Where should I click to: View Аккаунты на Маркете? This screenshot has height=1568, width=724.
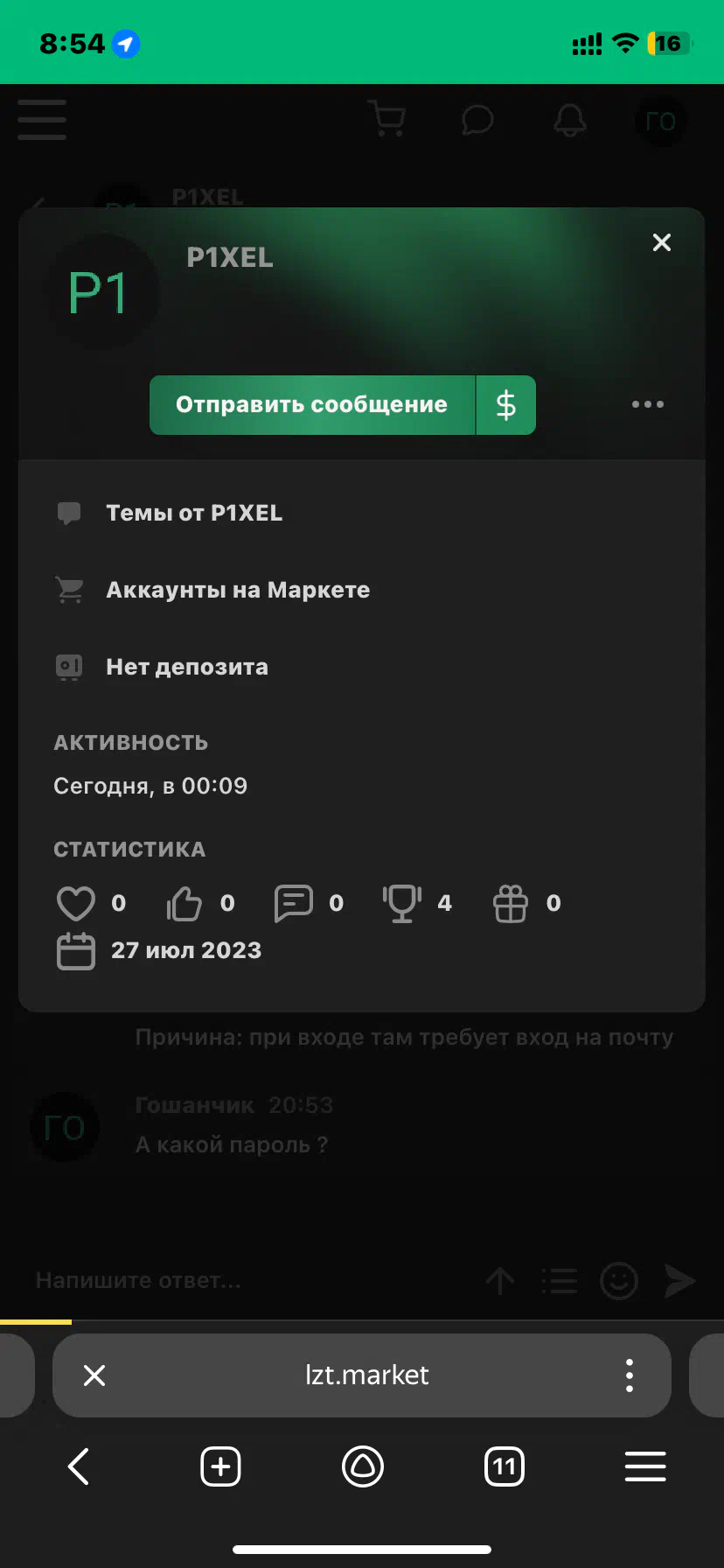point(238,590)
